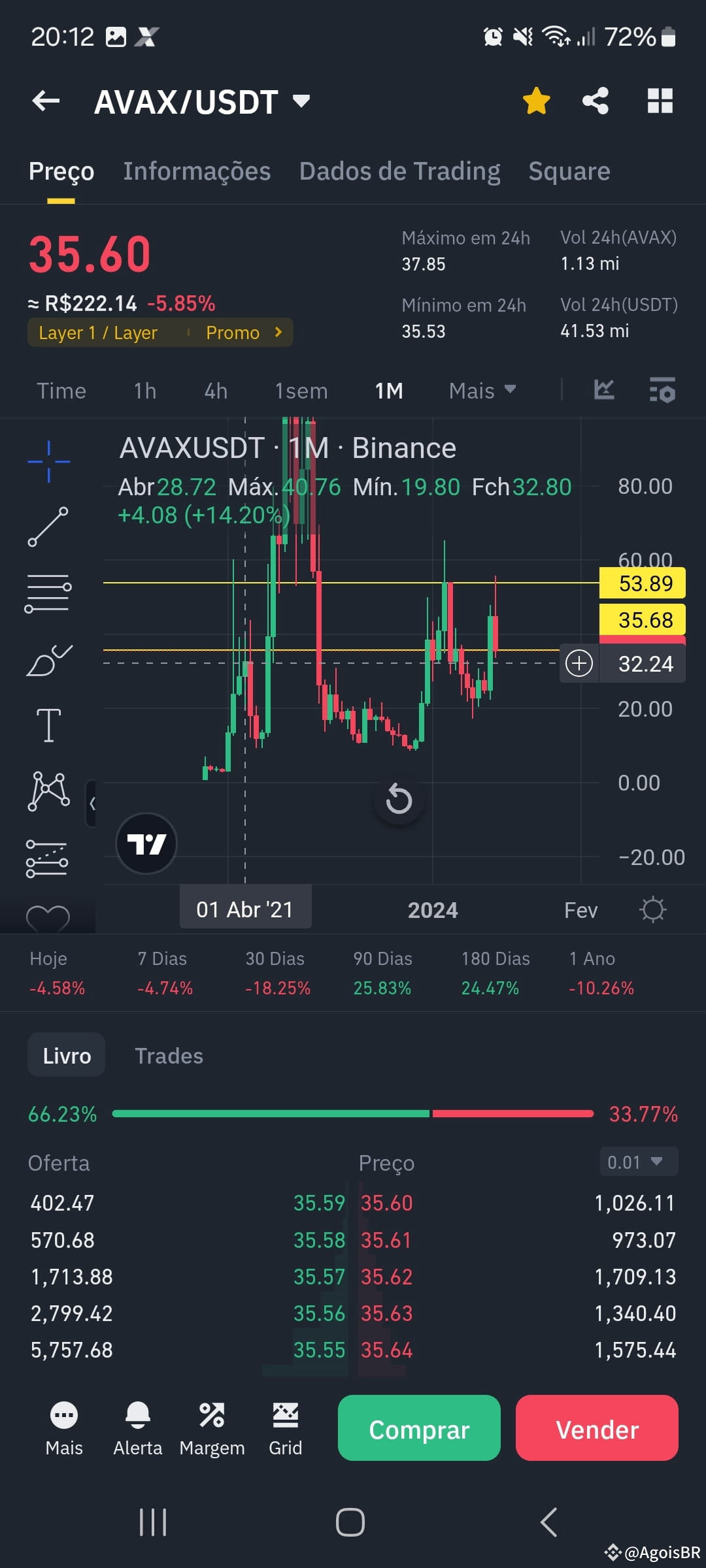Open the Dados de Trading tab
This screenshot has width=706, height=1568.
tap(399, 171)
